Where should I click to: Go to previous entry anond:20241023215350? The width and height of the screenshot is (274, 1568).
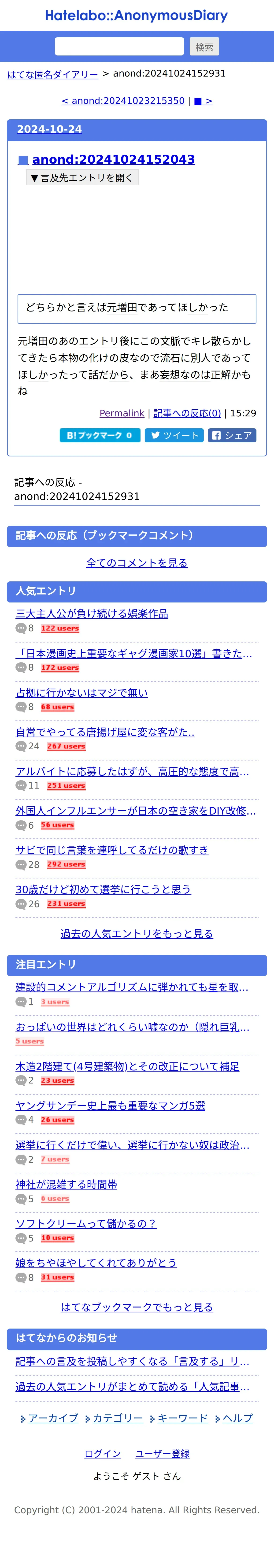[x=122, y=101]
